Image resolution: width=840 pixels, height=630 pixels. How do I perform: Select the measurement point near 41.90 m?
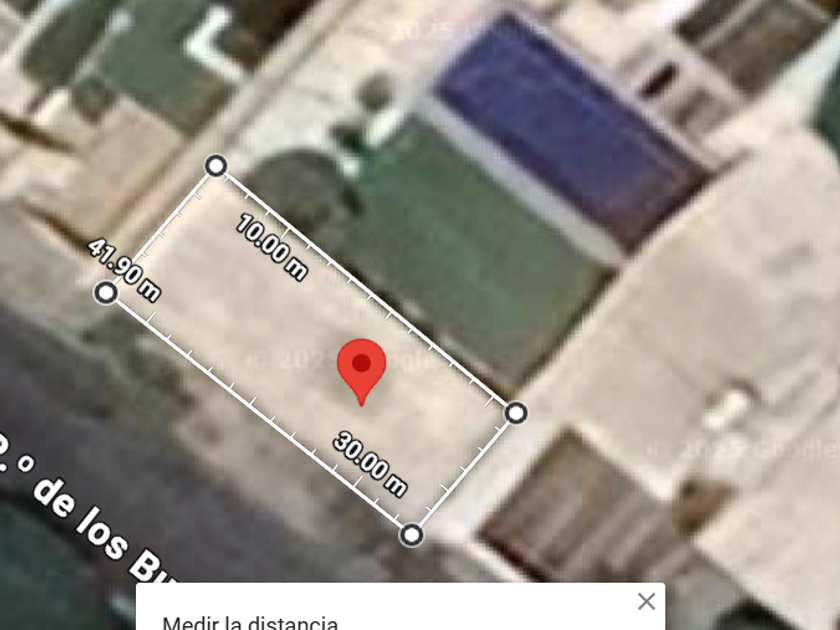coord(105,292)
